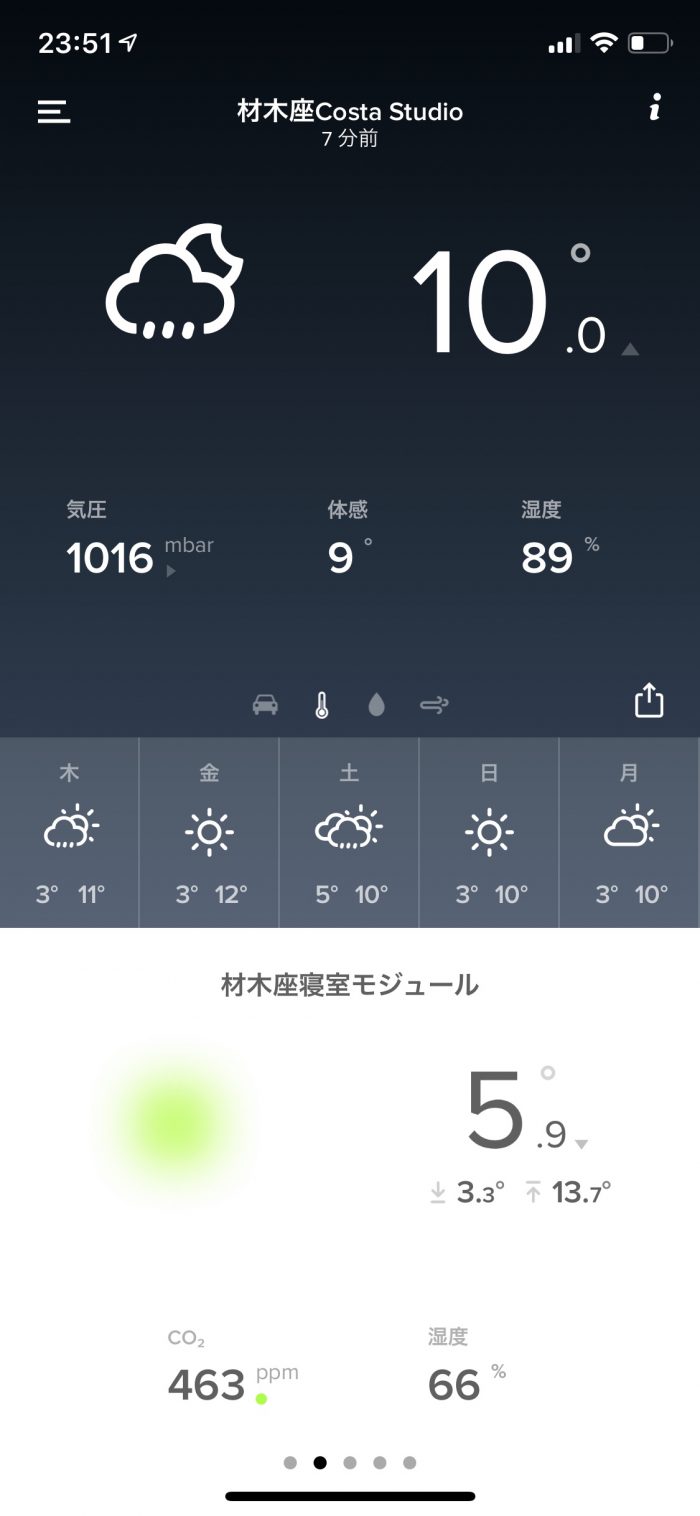This screenshot has height=1516, width=700.
Task: Open Sunday (日) forecast
Action: click(489, 832)
